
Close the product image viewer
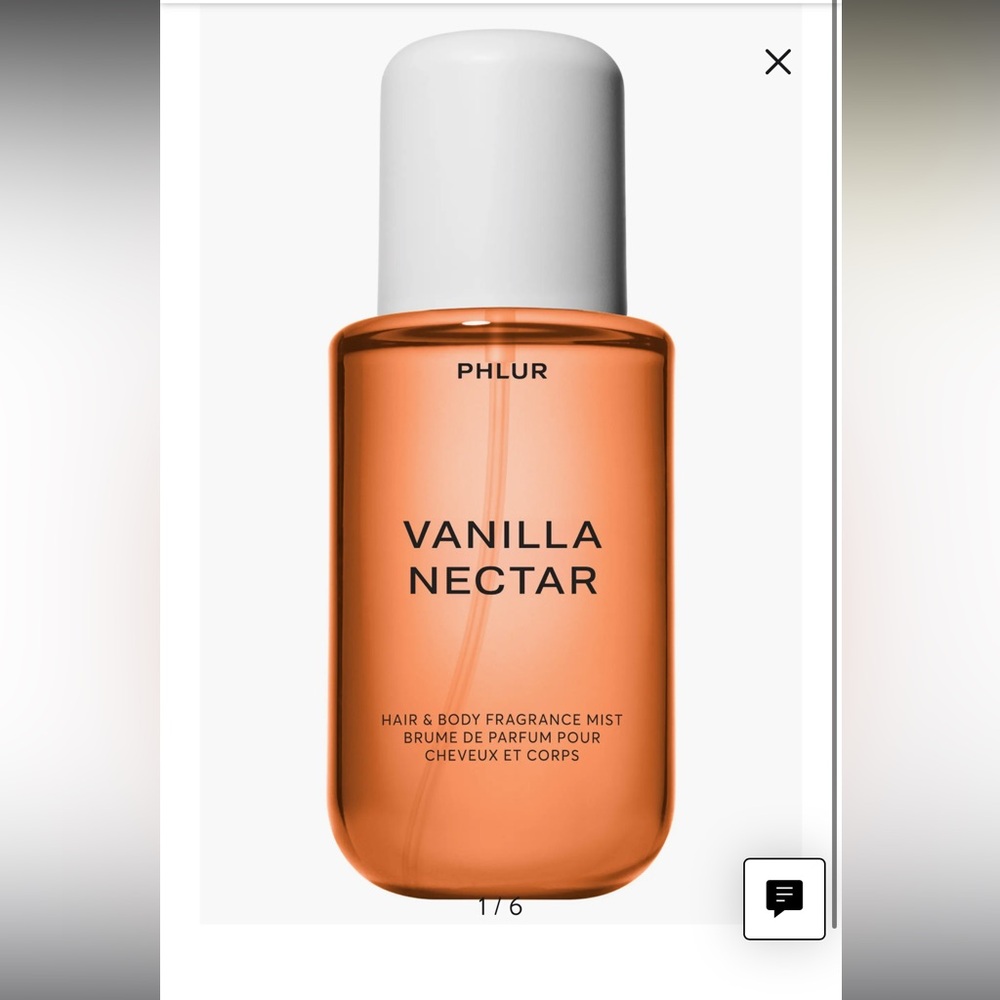pos(777,62)
